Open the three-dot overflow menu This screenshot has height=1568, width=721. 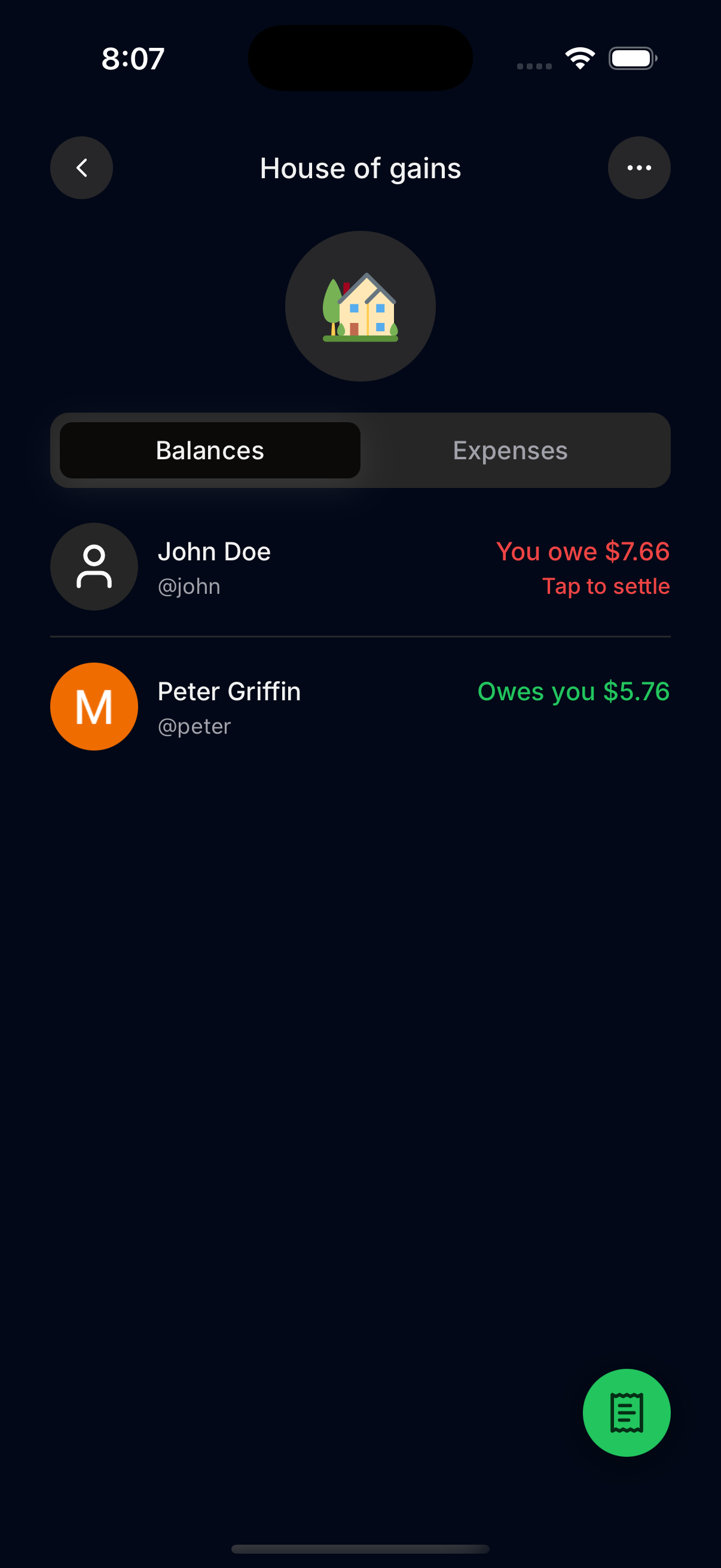click(638, 168)
